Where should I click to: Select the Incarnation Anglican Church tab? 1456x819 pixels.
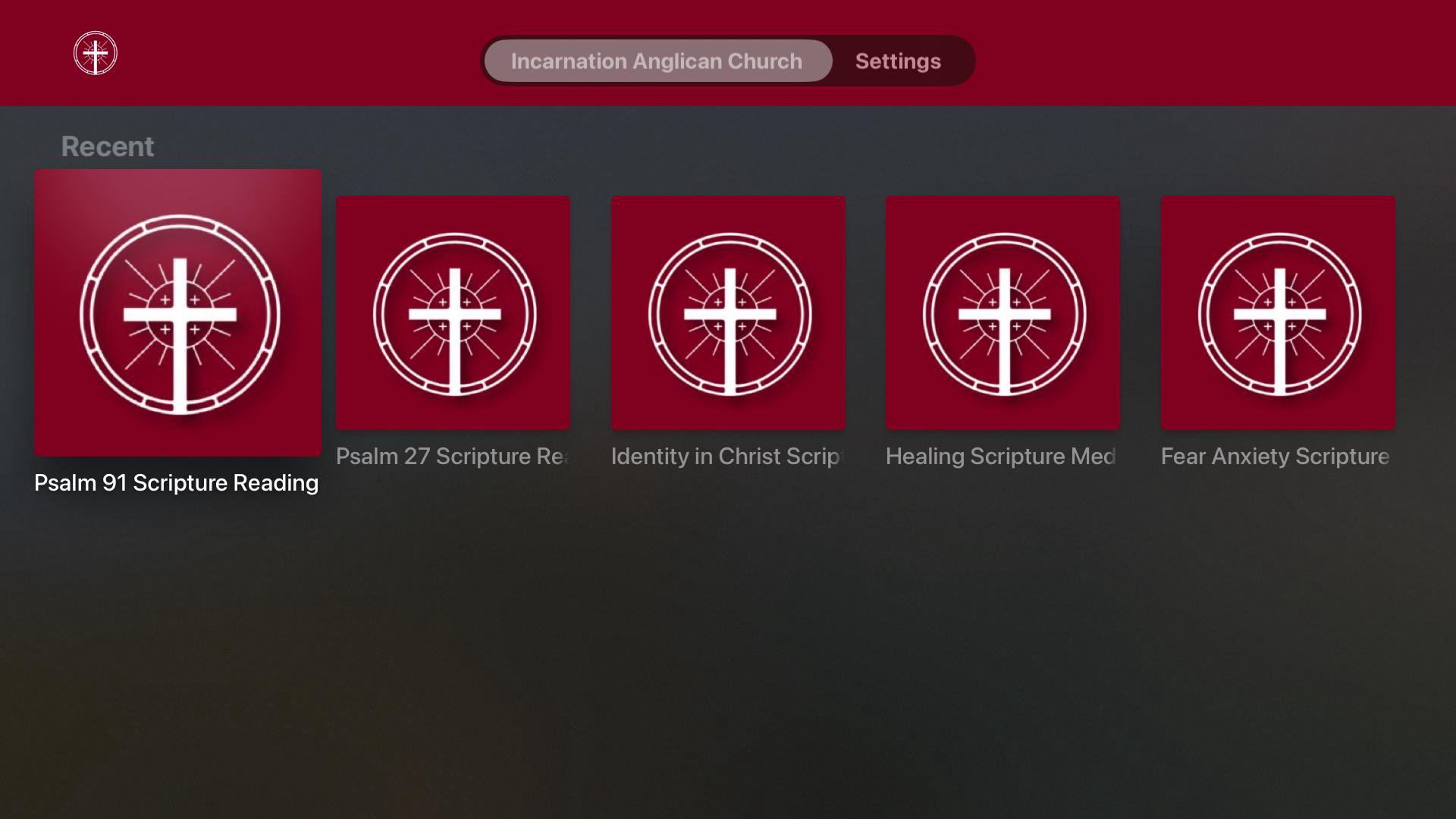coord(657,61)
